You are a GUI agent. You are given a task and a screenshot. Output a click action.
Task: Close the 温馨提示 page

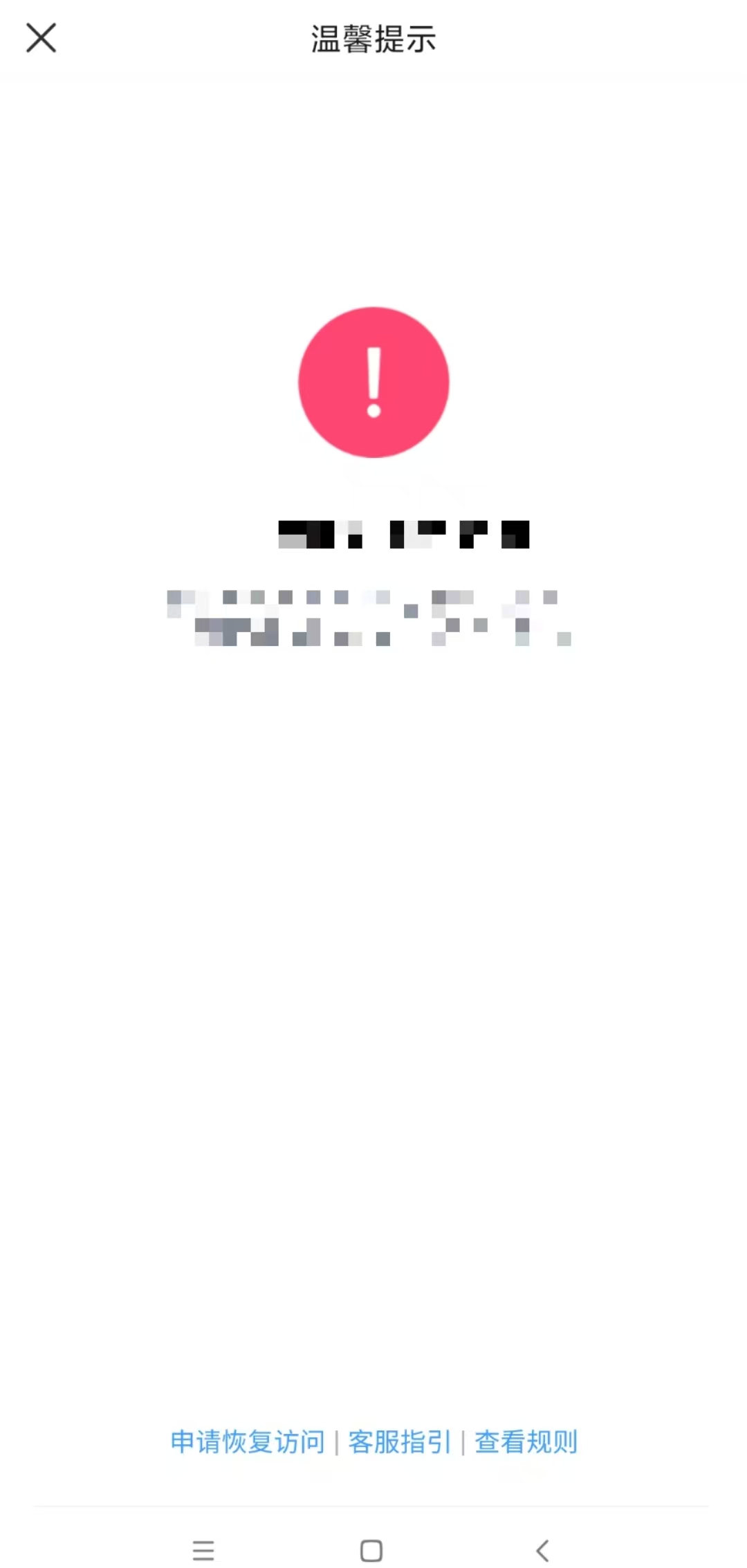click(x=41, y=38)
